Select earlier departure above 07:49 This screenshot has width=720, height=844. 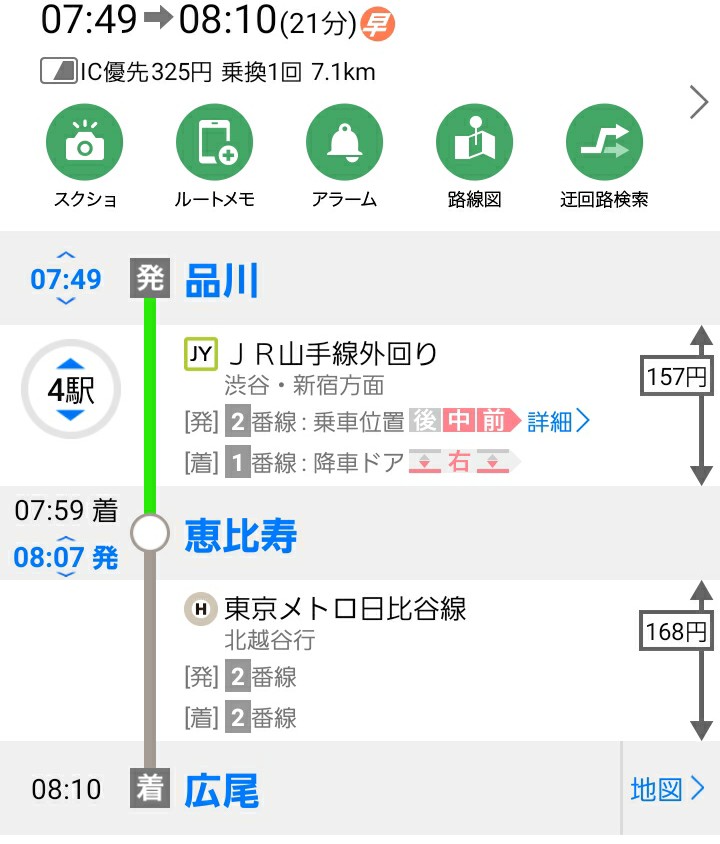click(x=66, y=256)
